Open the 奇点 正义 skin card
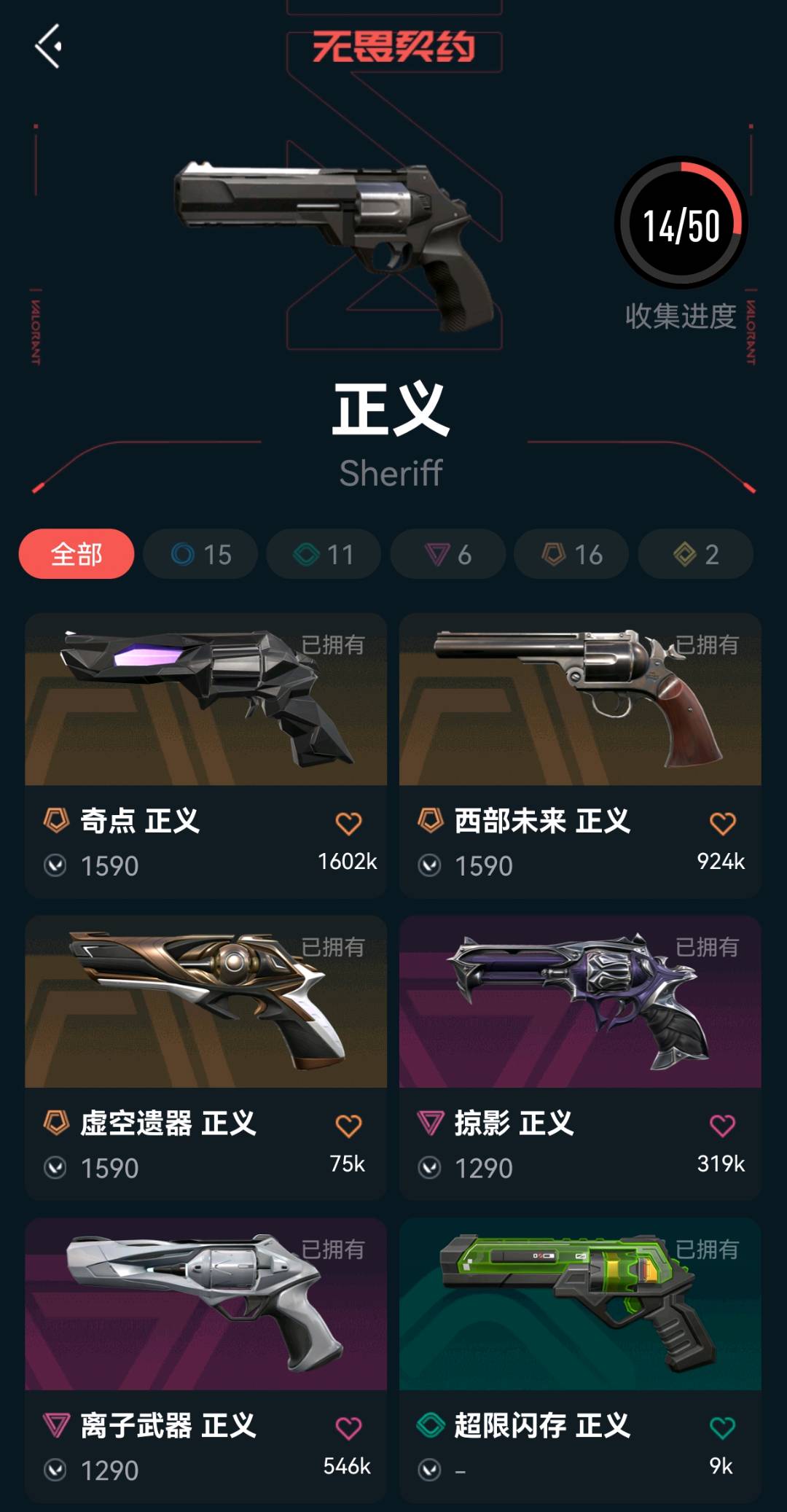 pyautogui.click(x=205, y=700)
